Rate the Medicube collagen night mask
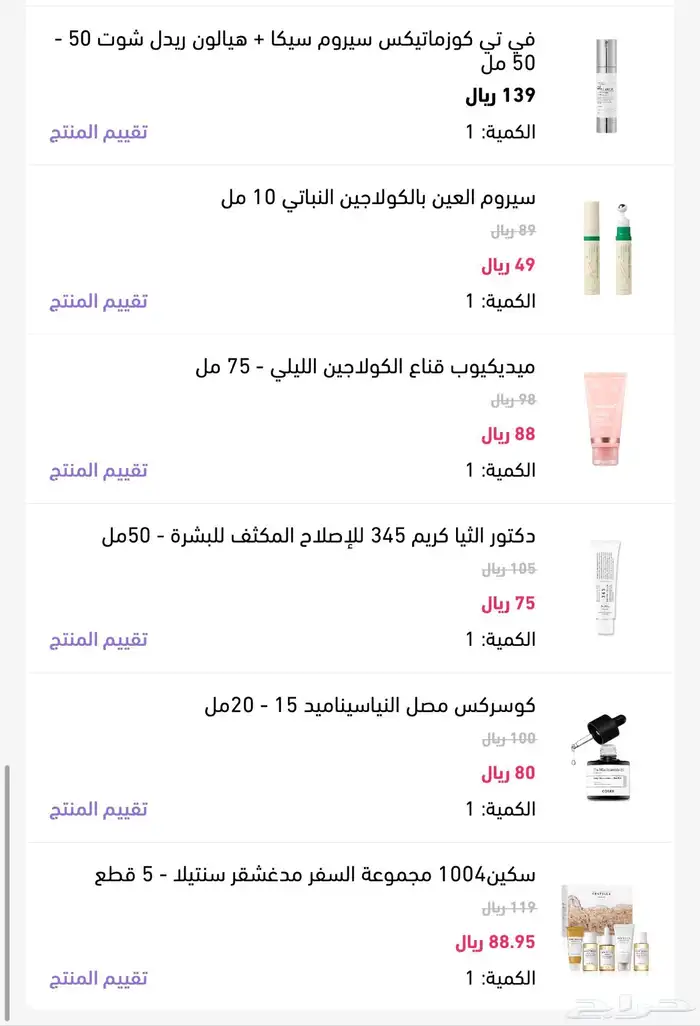 (99, 470)
